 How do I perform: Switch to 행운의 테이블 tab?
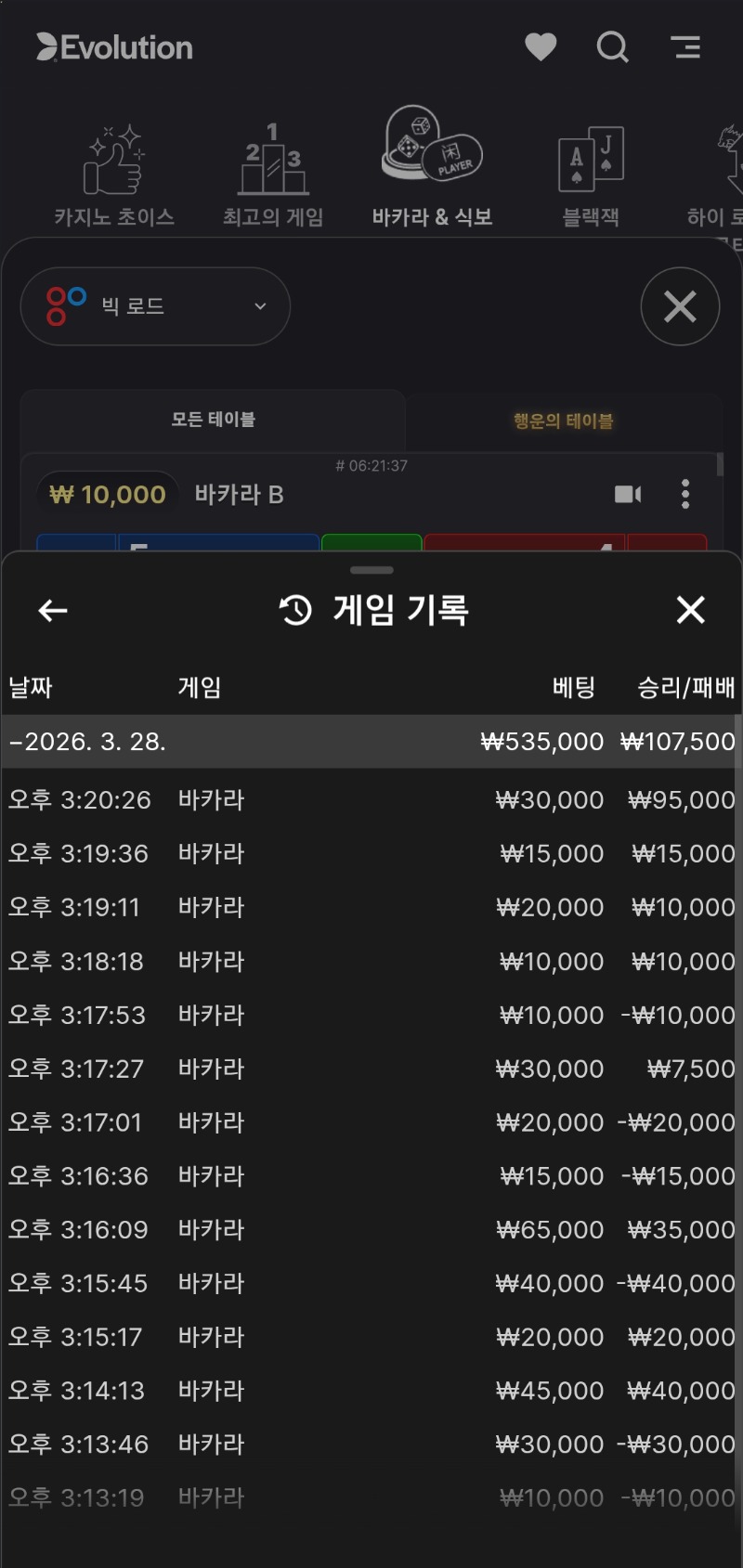tap(563, 421)
